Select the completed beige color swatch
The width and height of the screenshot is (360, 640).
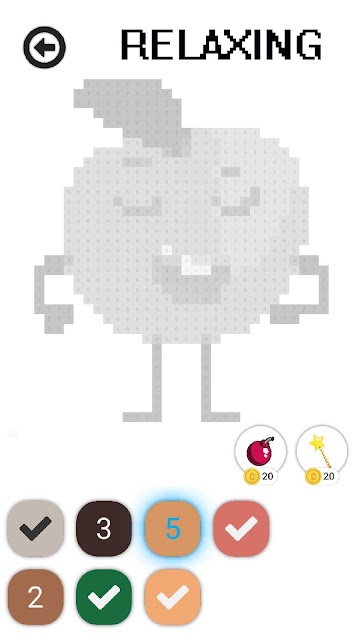pyautogui.click(x=36, y=528)
